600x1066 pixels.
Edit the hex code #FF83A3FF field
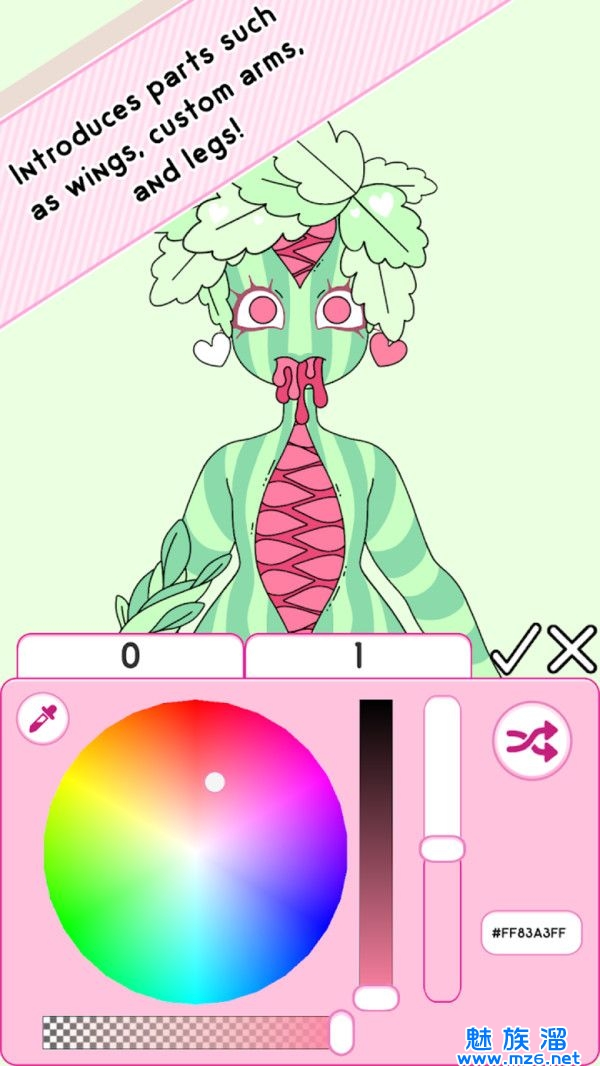pos(530,932)
